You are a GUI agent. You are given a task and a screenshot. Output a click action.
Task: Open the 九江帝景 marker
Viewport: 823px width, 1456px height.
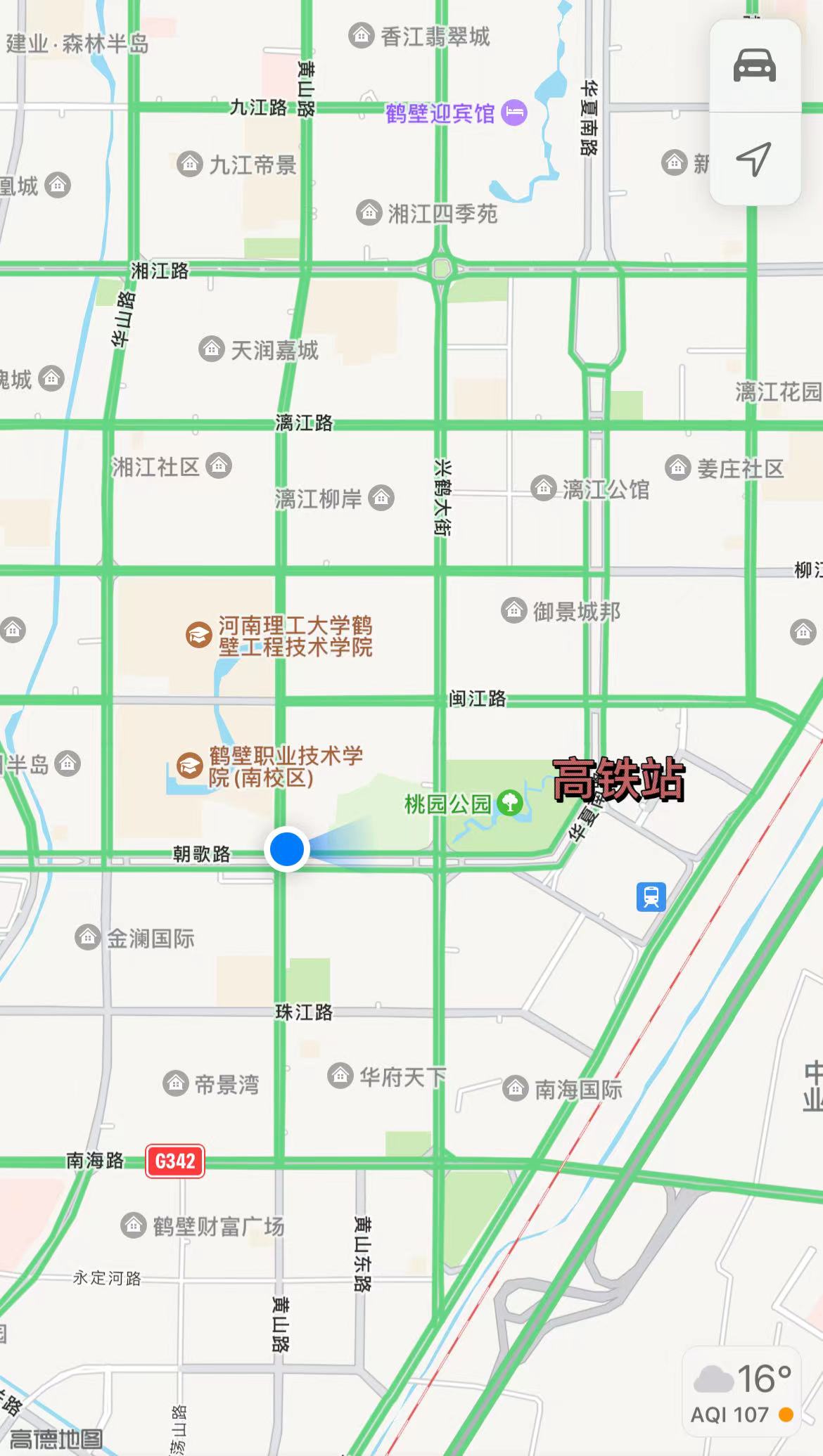tap(189, 164)
